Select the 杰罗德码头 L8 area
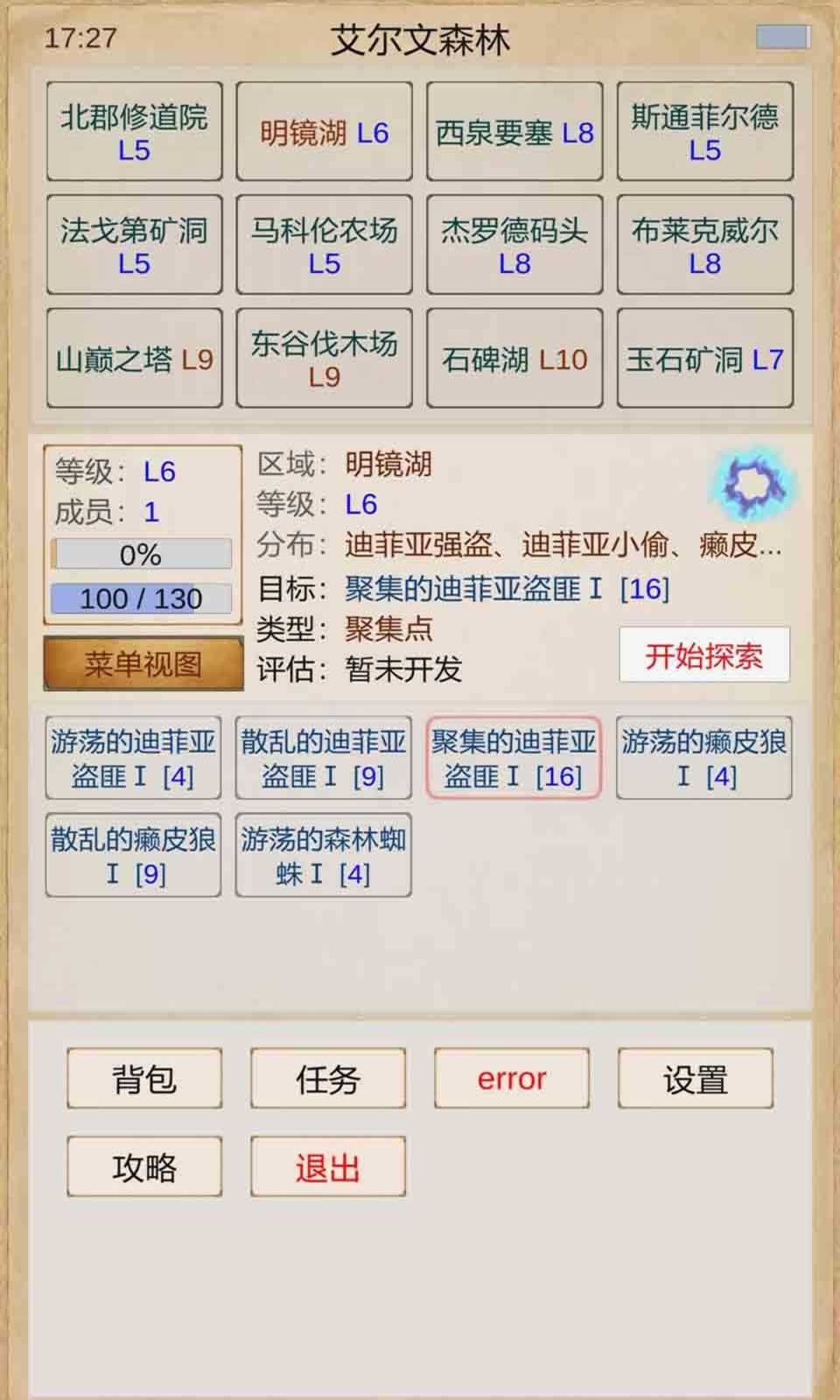Viewport: 840px width, 1400px height. tap(514, 245)
